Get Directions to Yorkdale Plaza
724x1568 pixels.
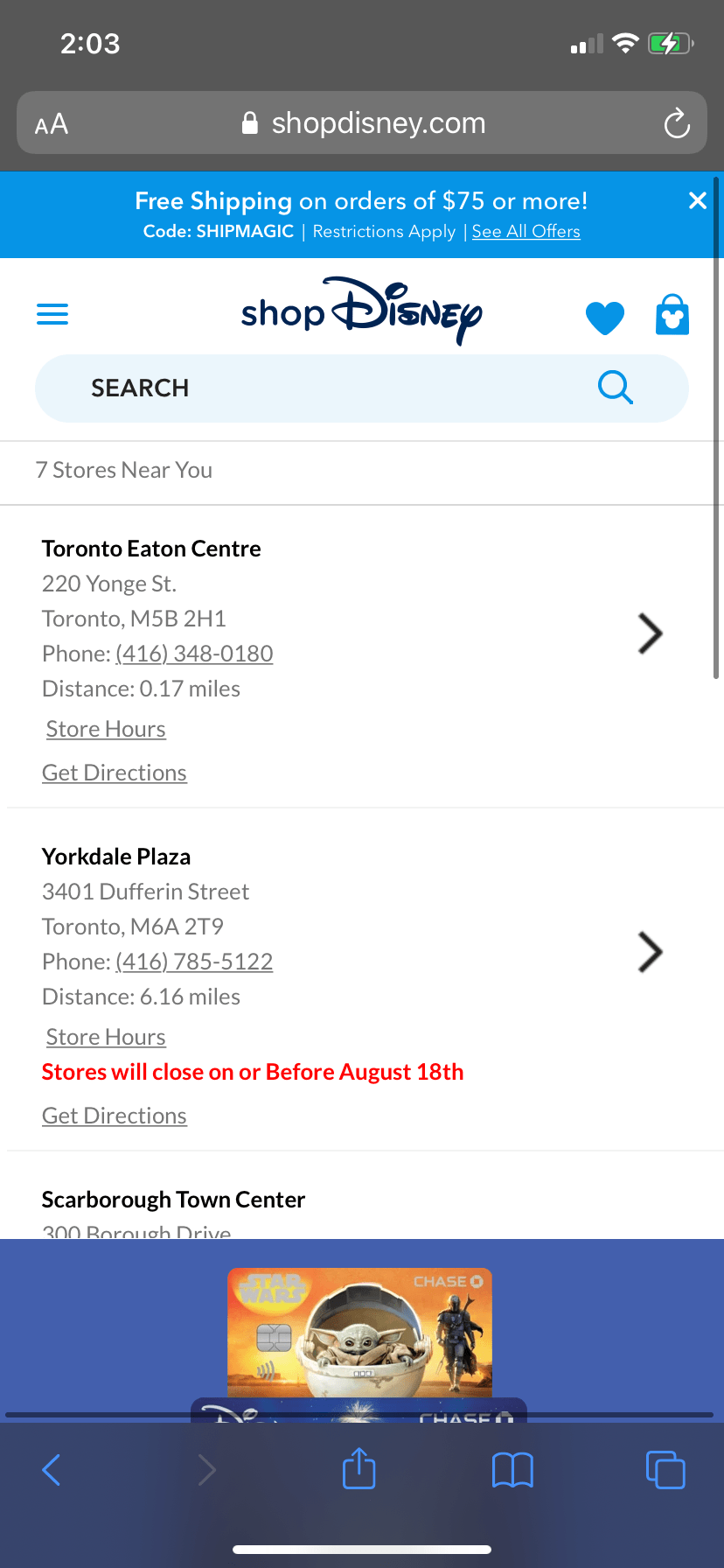[x=115, y=1116]
